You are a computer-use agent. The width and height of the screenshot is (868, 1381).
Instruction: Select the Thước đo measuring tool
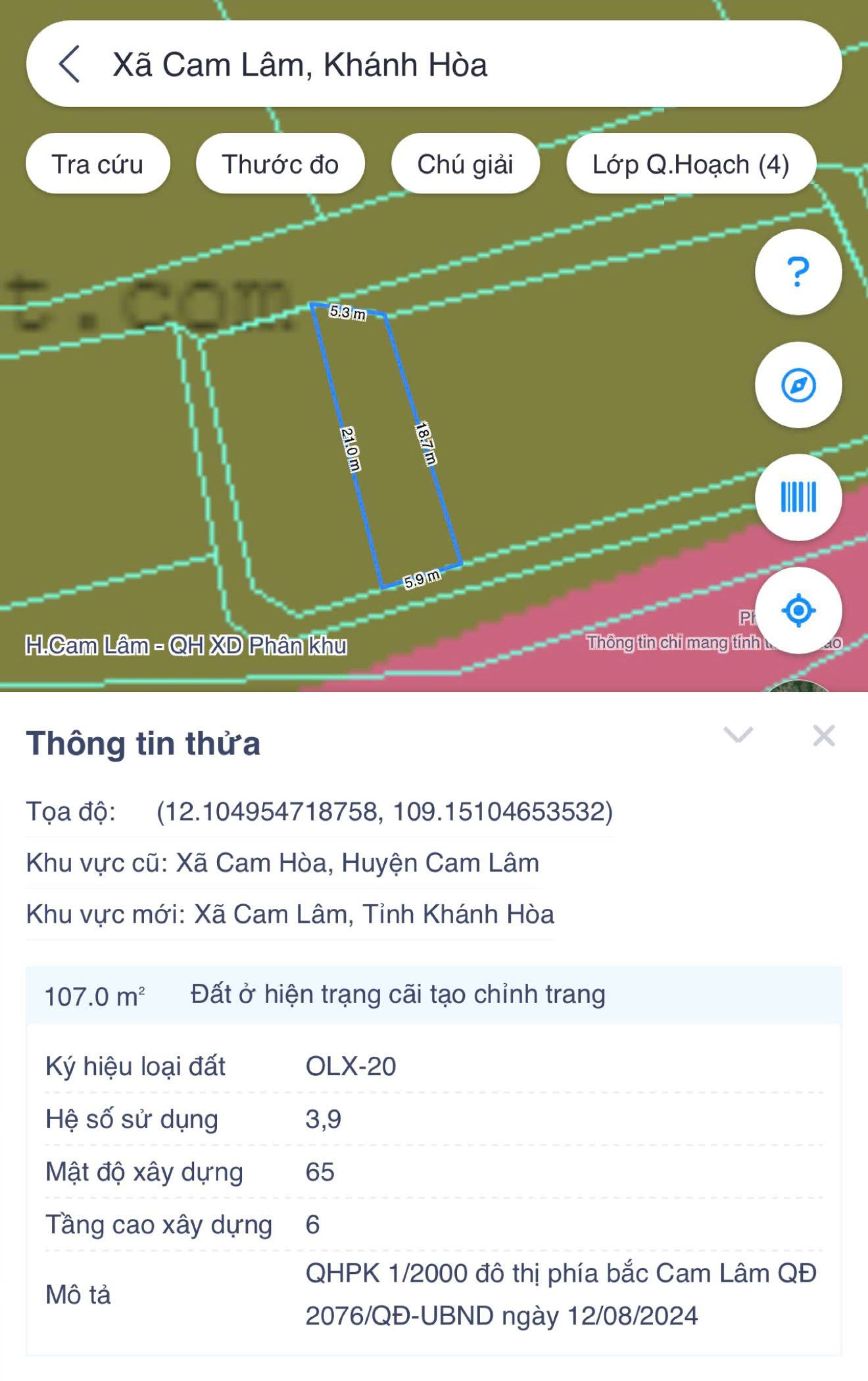click(x=280, y=164)
